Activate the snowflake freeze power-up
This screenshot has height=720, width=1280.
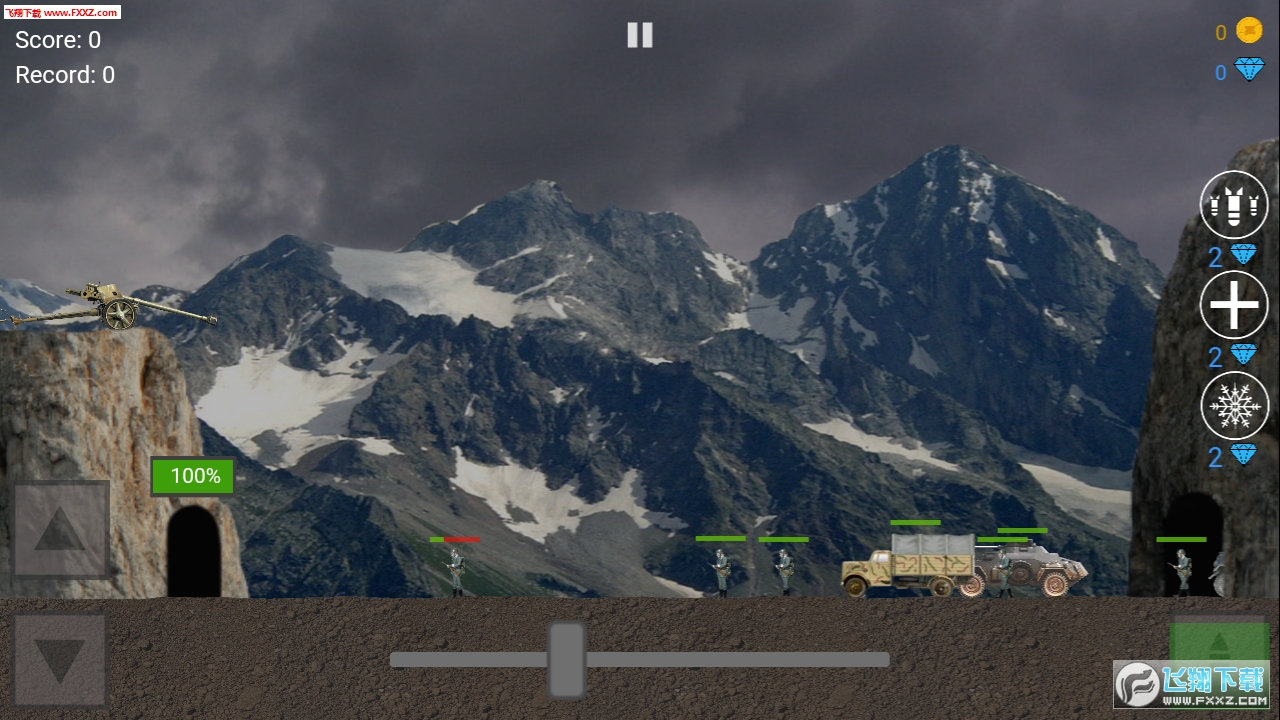click(1234, 405)
